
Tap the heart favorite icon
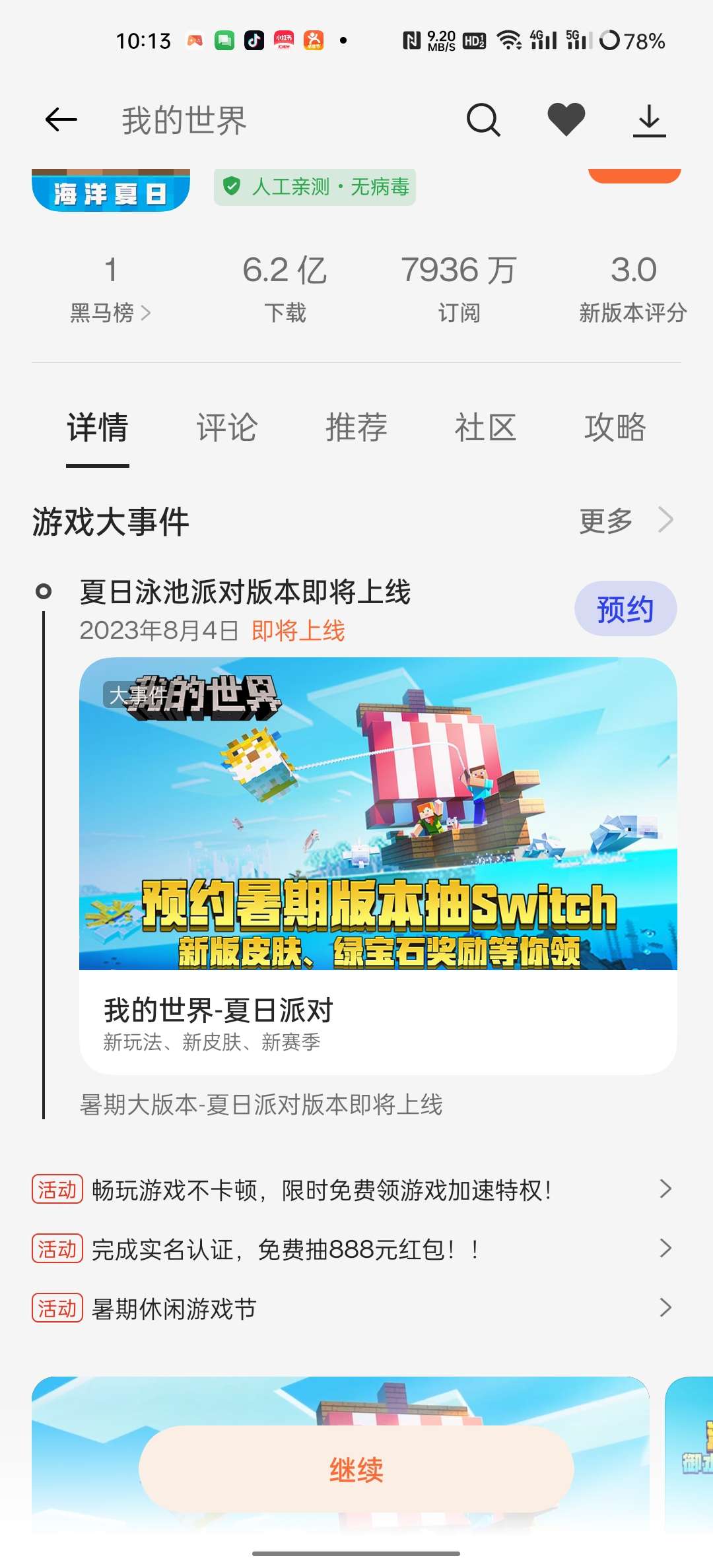(x=566, y=120)
